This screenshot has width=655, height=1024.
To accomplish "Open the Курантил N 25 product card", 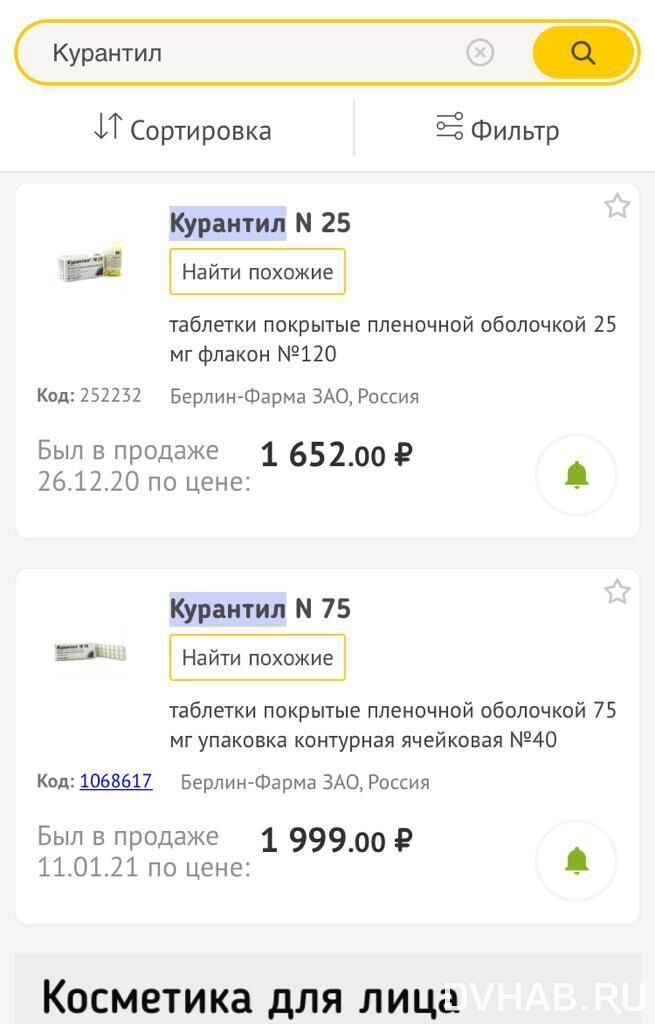I will click(x=260, y=223).
